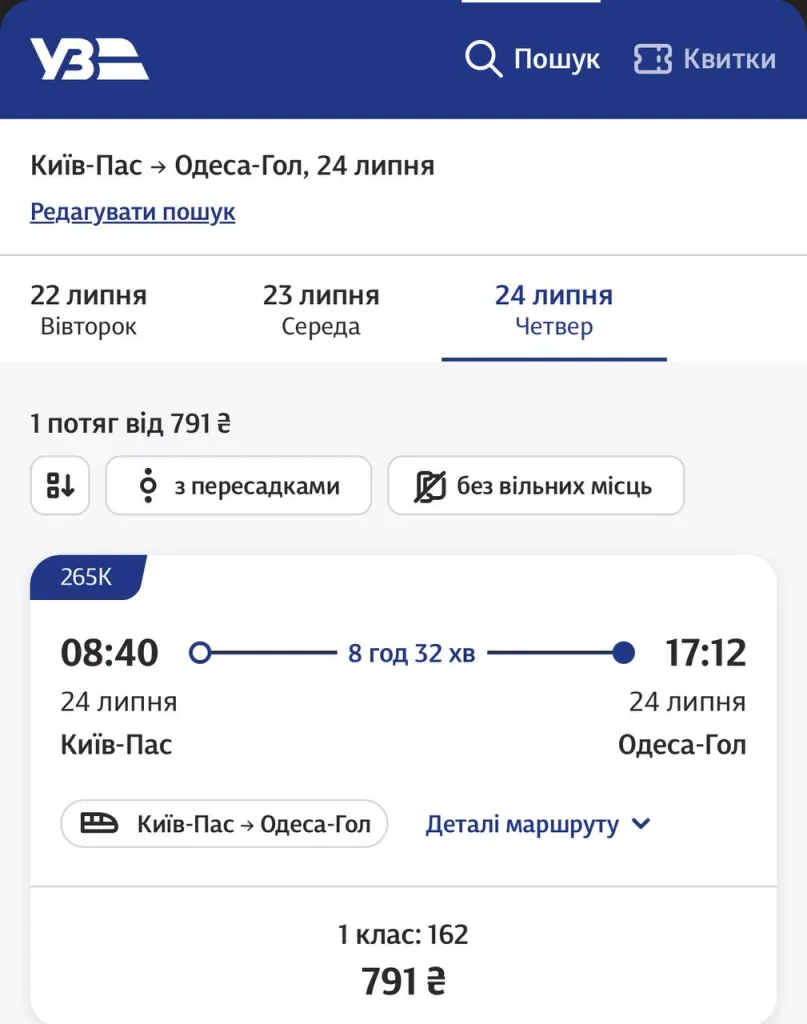Open the Київ-Пас → Одеса-Гол route selector

tap(223, 823)
